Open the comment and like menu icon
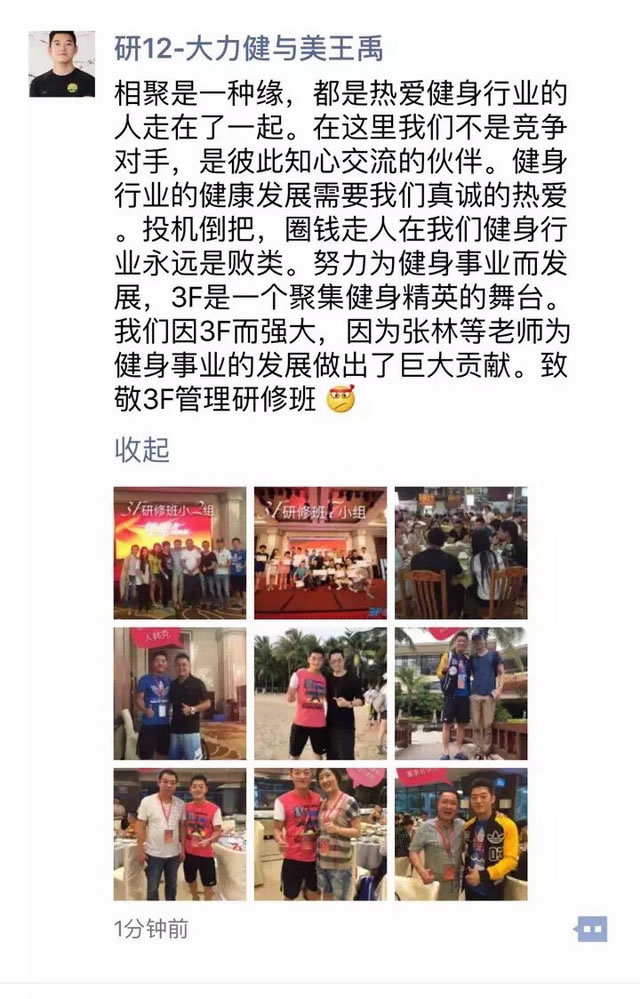 [591, 929]
